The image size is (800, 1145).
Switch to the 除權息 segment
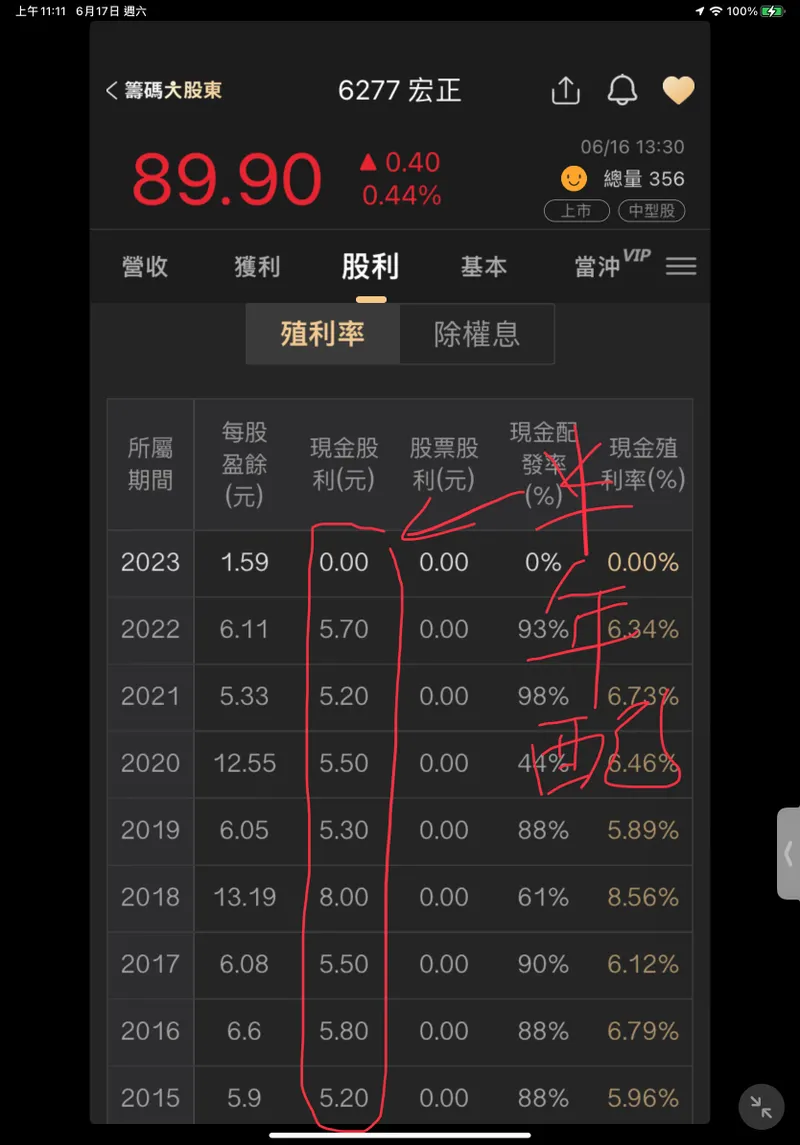pos(476,334)
